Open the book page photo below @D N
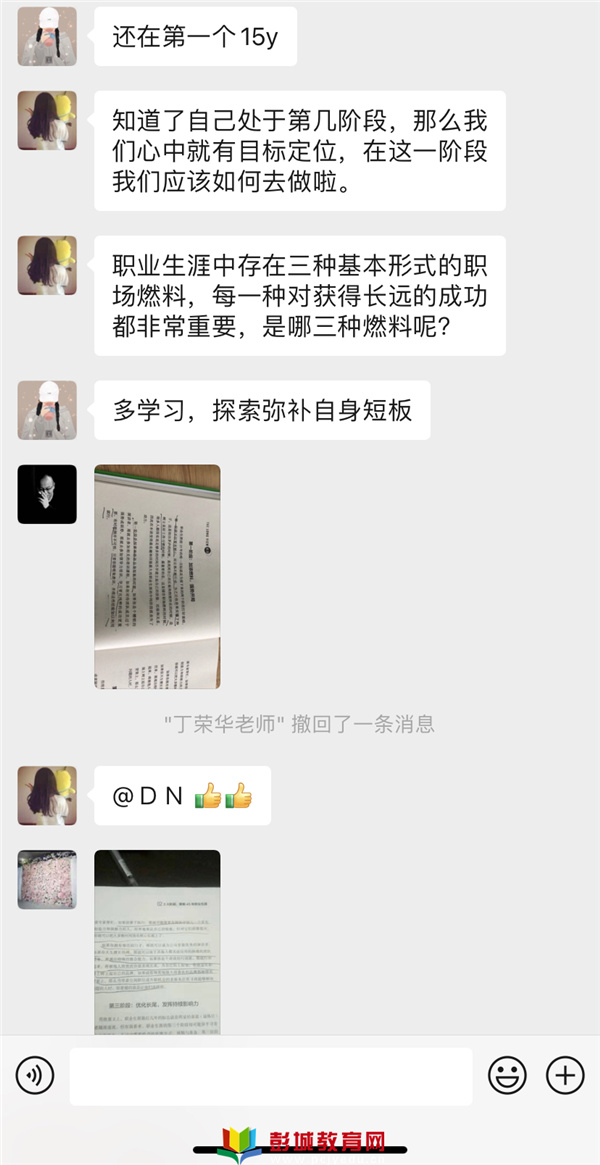Viewport: 600px width, 1165px height. pyautogui.click(x=157, y=940)
